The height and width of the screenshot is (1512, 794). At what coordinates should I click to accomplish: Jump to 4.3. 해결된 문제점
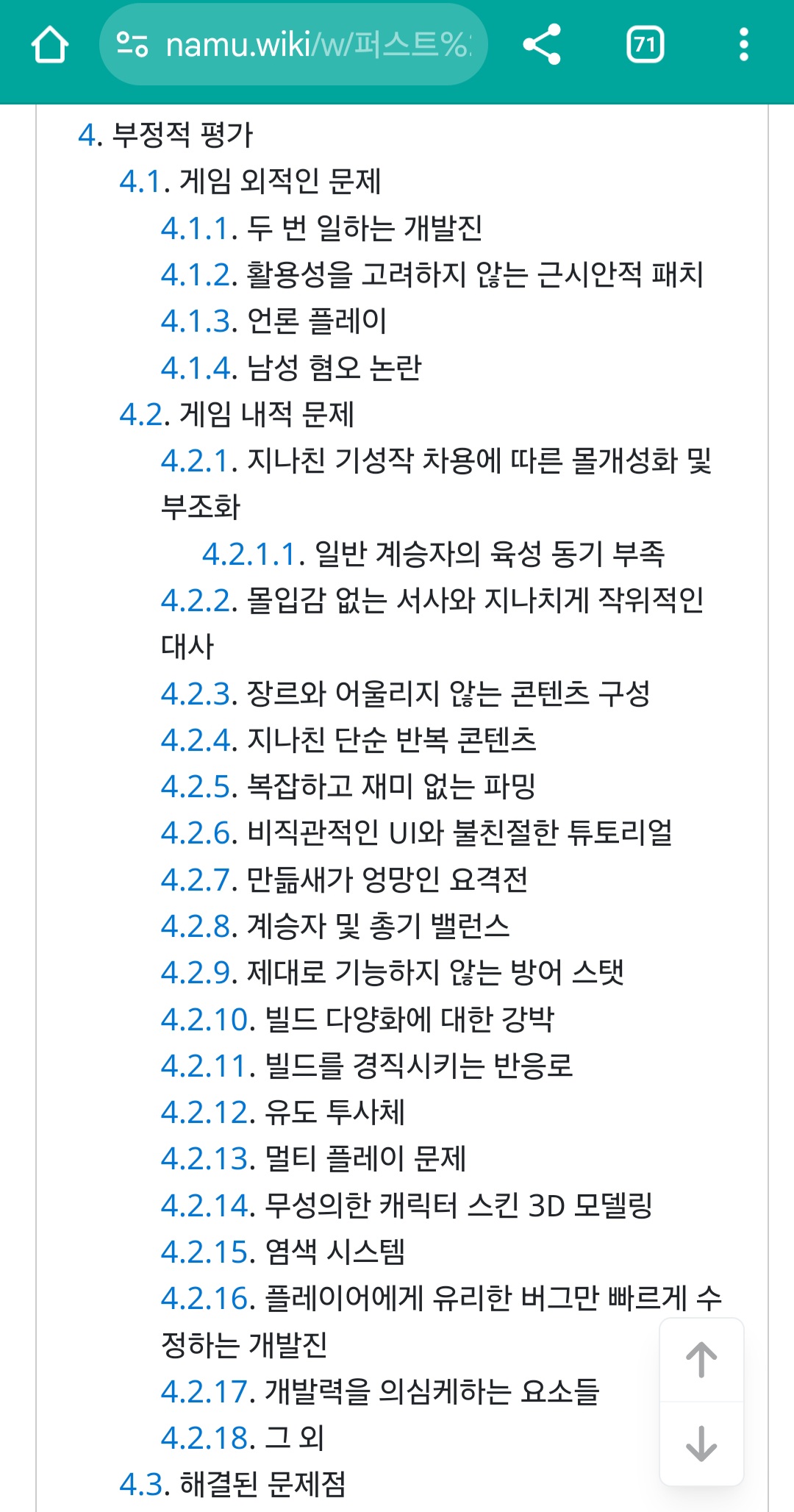(x=140, y=1485)
